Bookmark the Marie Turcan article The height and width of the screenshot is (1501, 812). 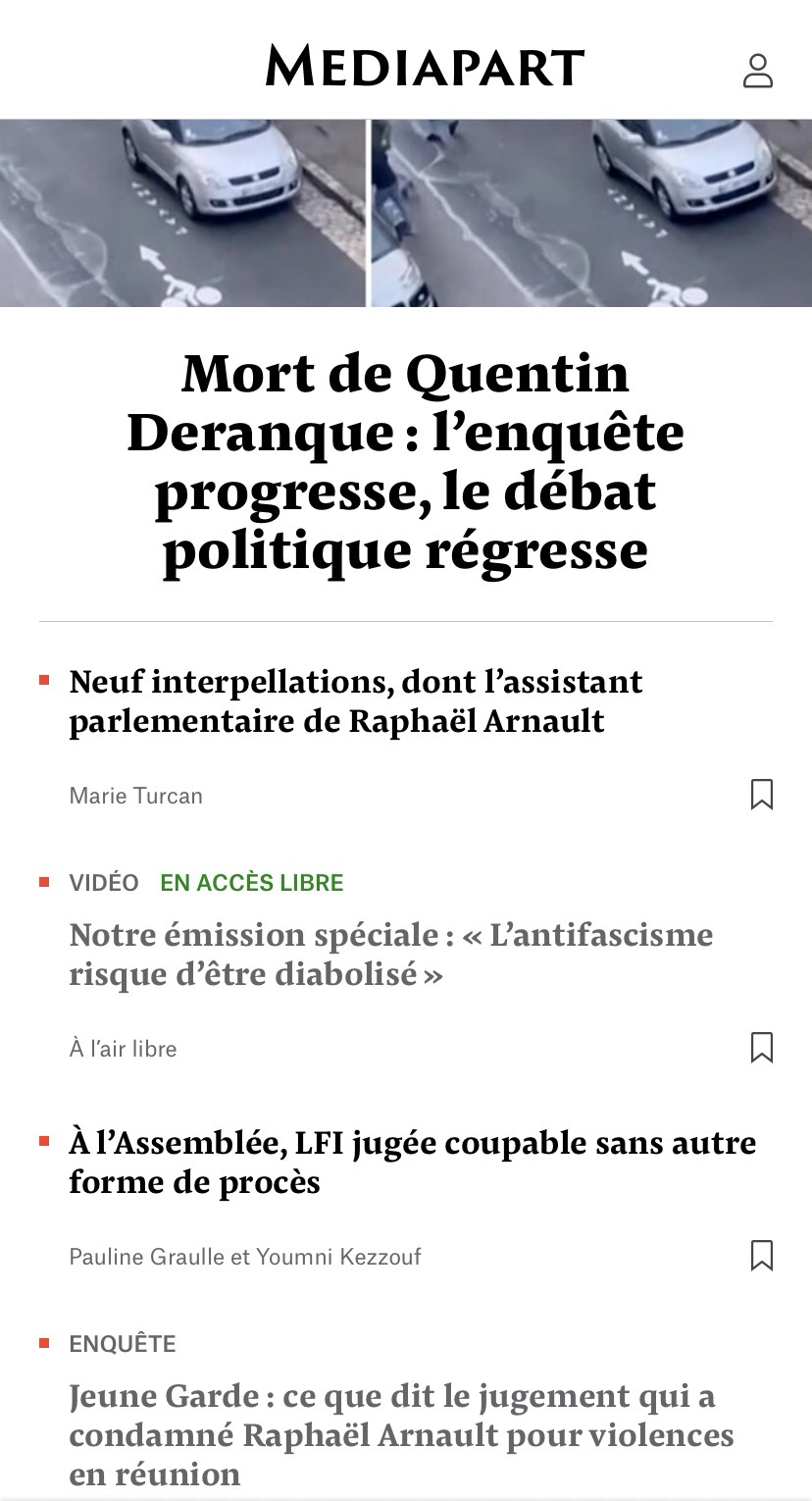[761, 795]
